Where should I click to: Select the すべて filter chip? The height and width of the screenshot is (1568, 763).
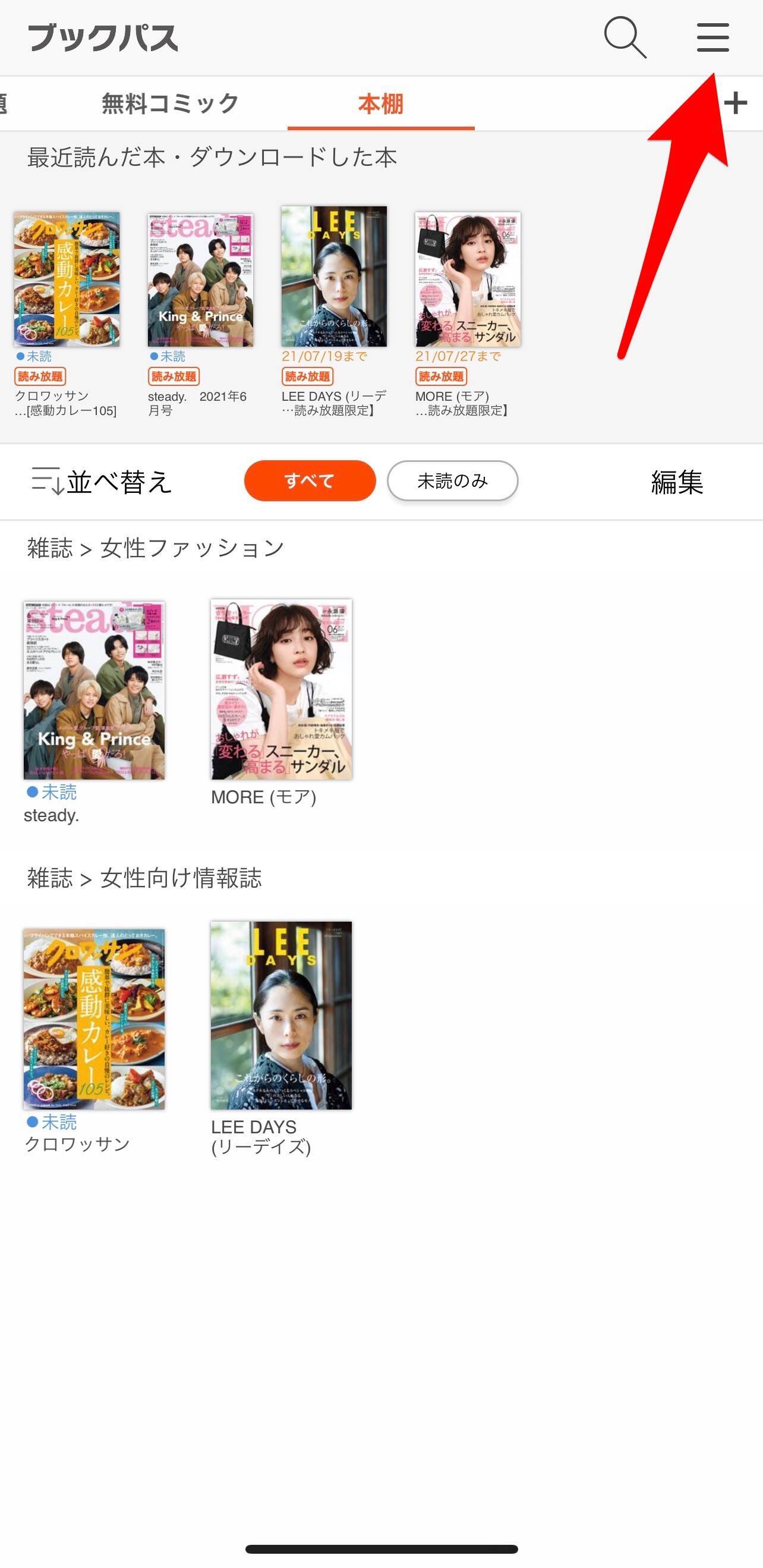click(310, 481)
